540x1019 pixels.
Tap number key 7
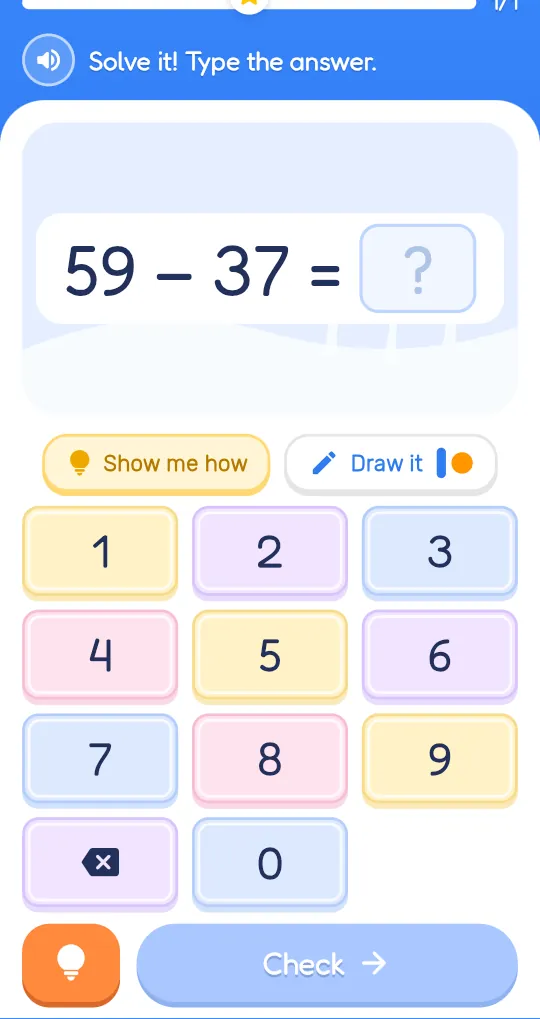100,760
